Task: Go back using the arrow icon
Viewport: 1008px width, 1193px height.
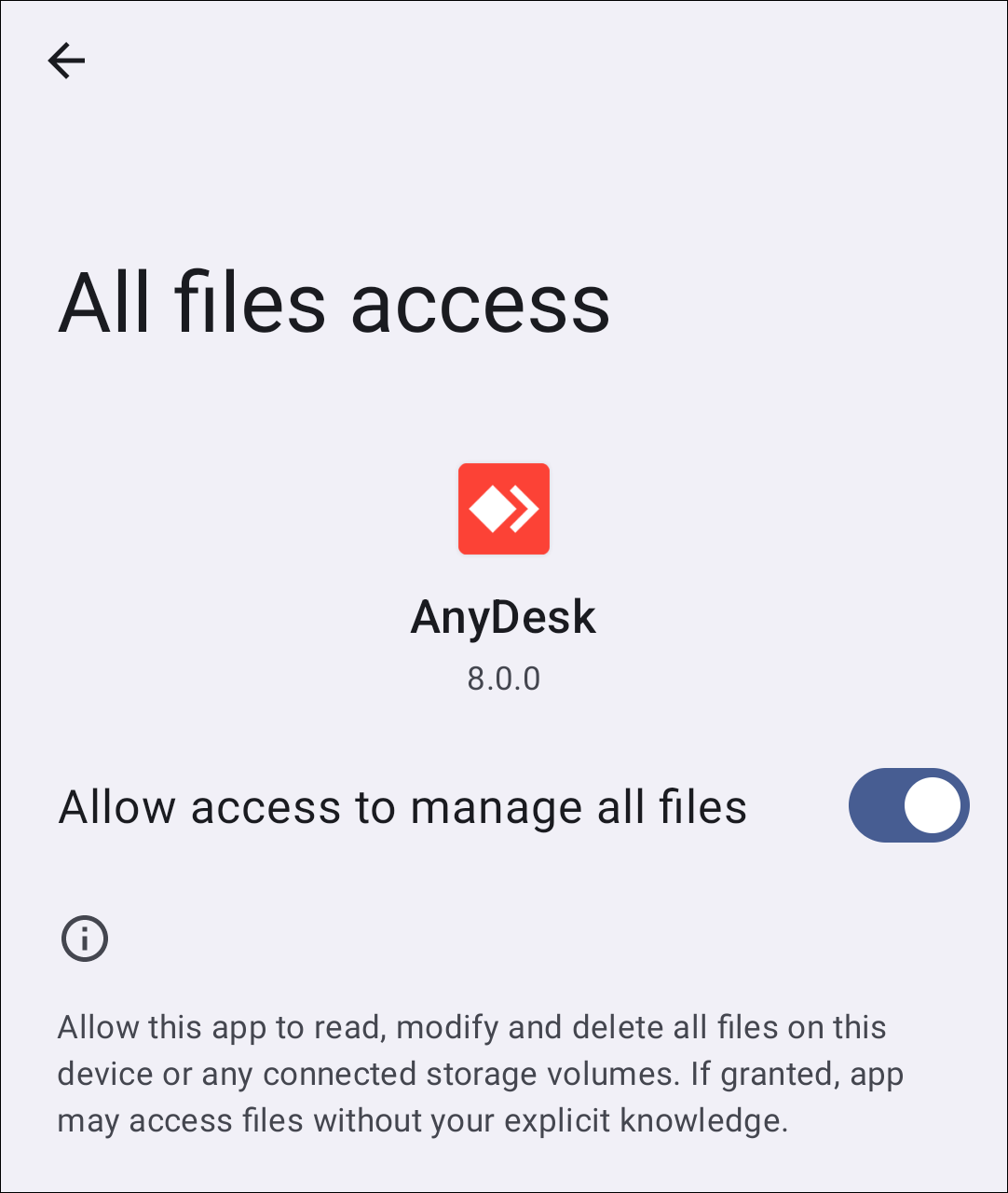Action: point(66,62)
